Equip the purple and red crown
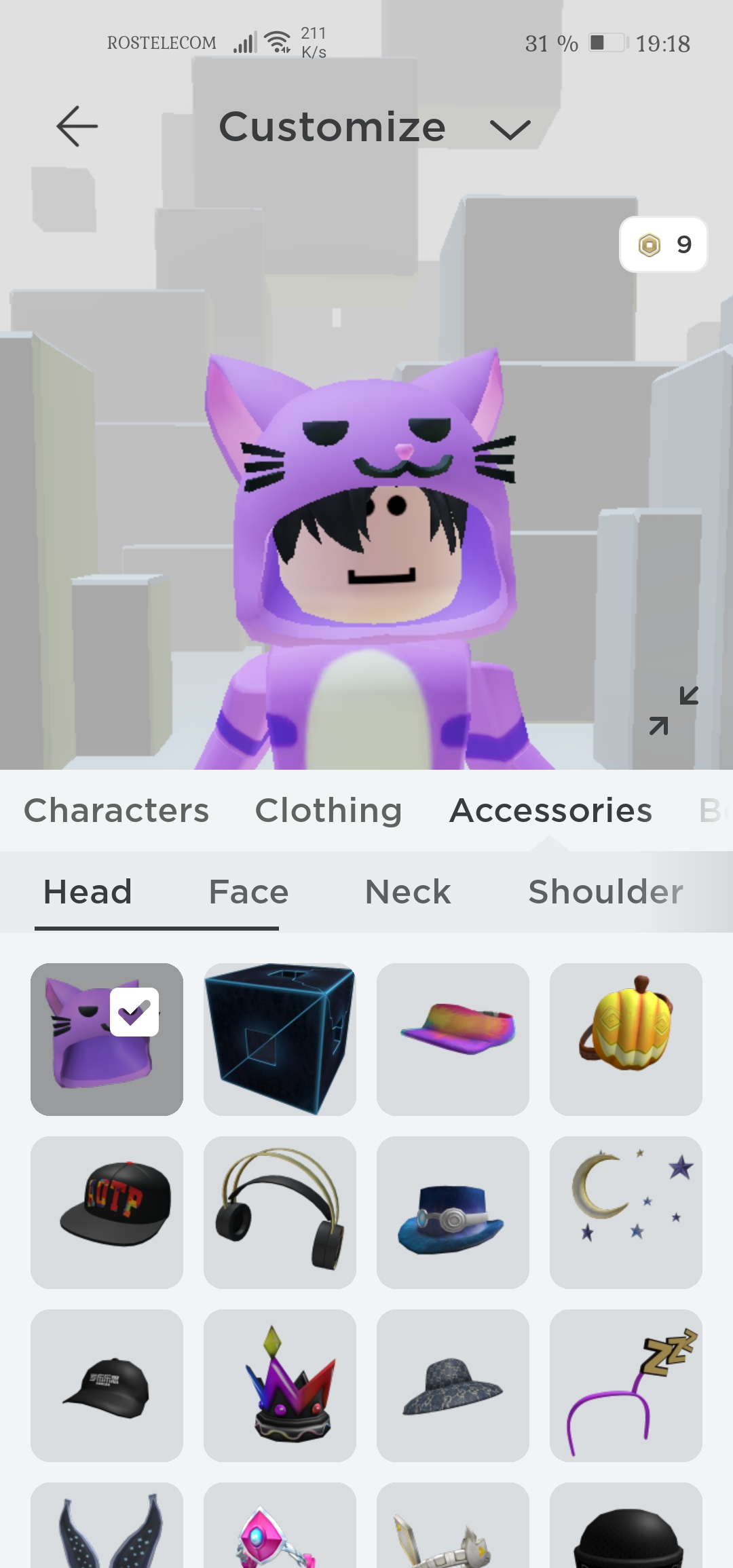733x1568 pixels. 280,1385
